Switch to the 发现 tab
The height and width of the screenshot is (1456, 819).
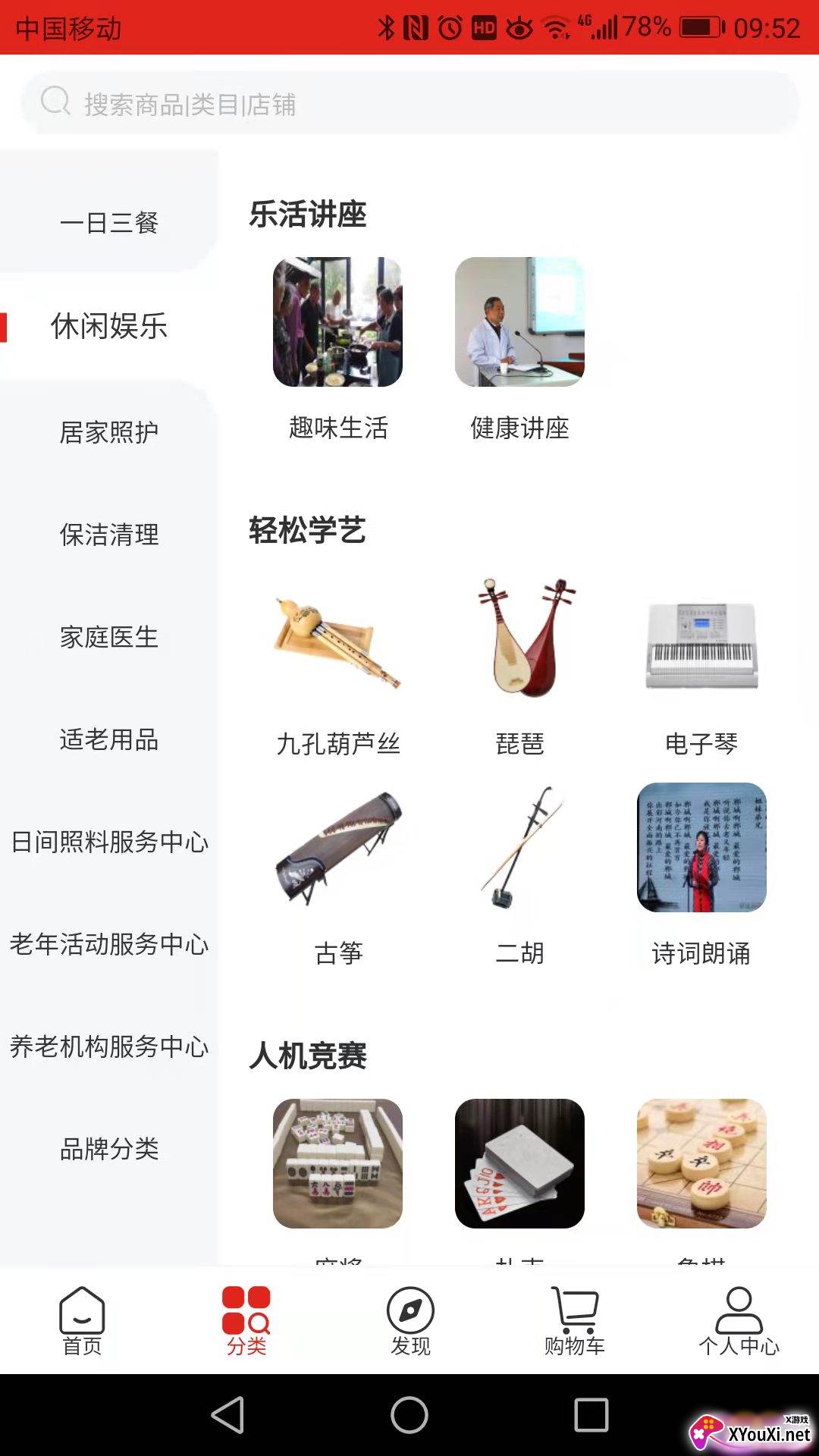[x=410, y=1321]
